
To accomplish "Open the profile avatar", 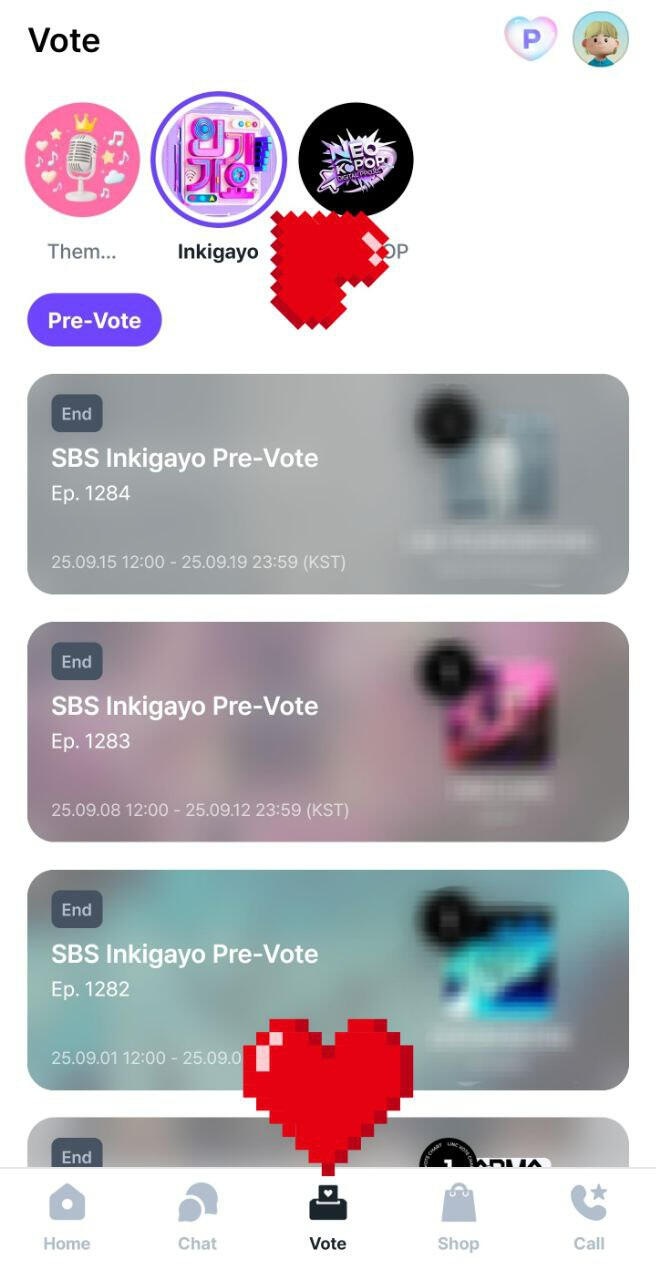I will (600, 39).
